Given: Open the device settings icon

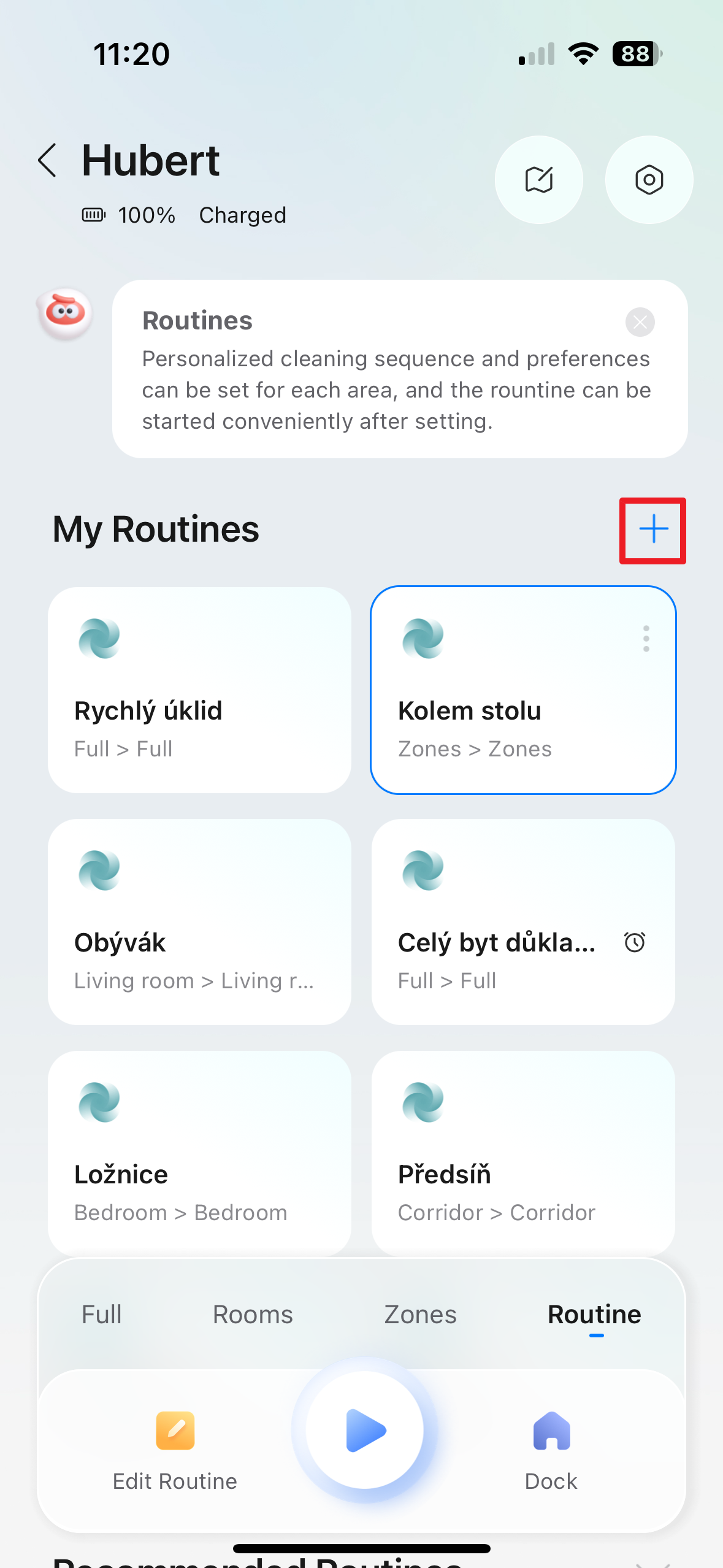Looking at the screenshot, I should tap(649, 180).
